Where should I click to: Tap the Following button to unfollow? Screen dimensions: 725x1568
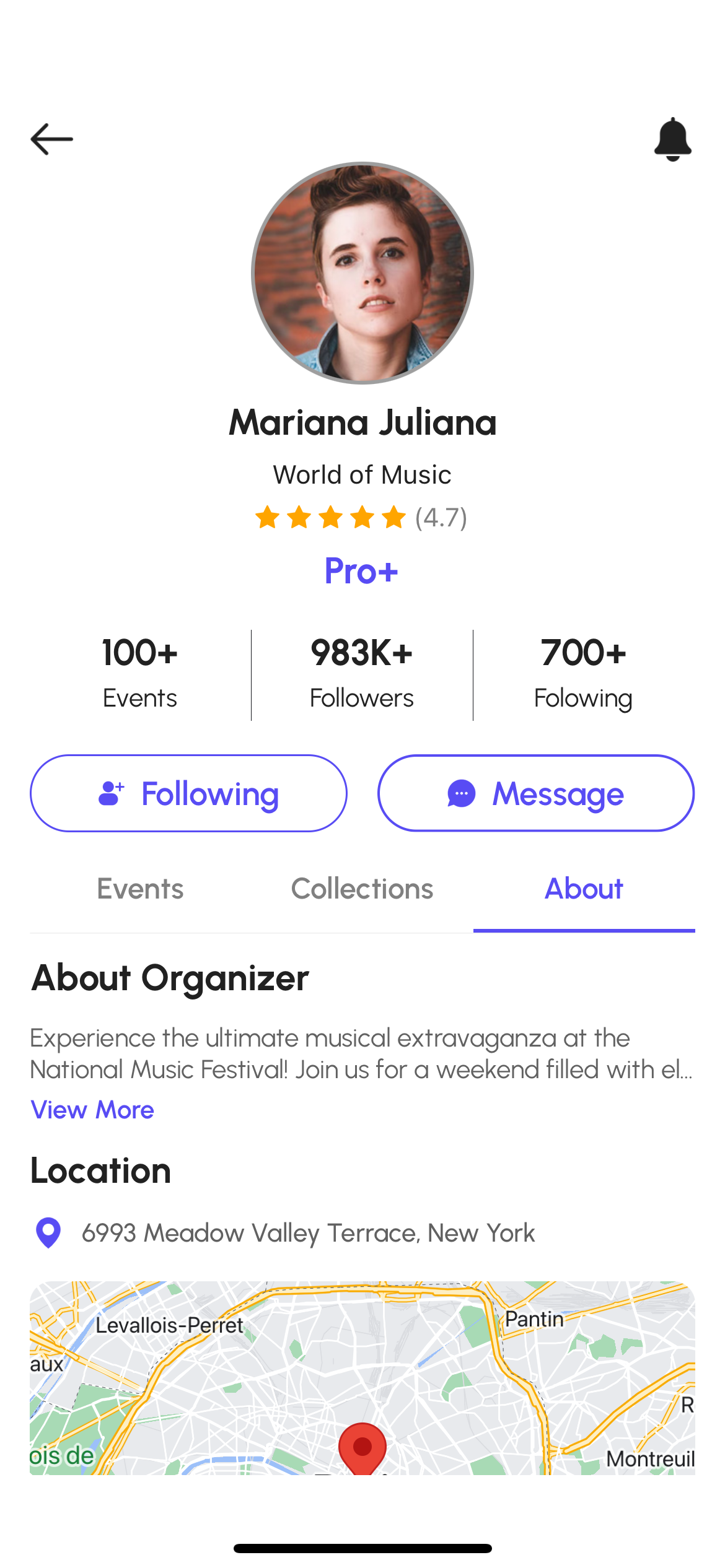[188, 793]
